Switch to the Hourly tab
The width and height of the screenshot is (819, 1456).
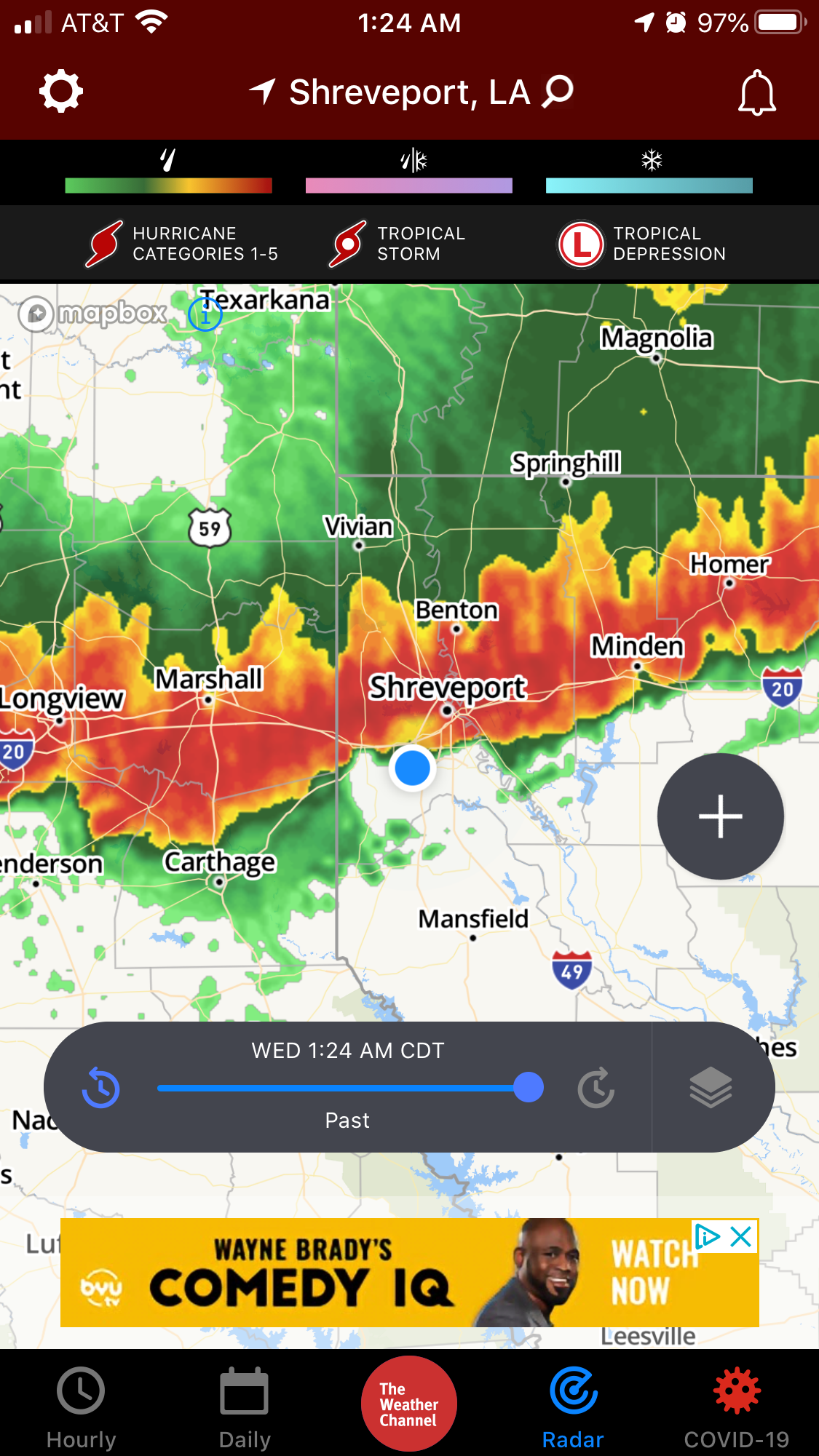pos(81,1408)
